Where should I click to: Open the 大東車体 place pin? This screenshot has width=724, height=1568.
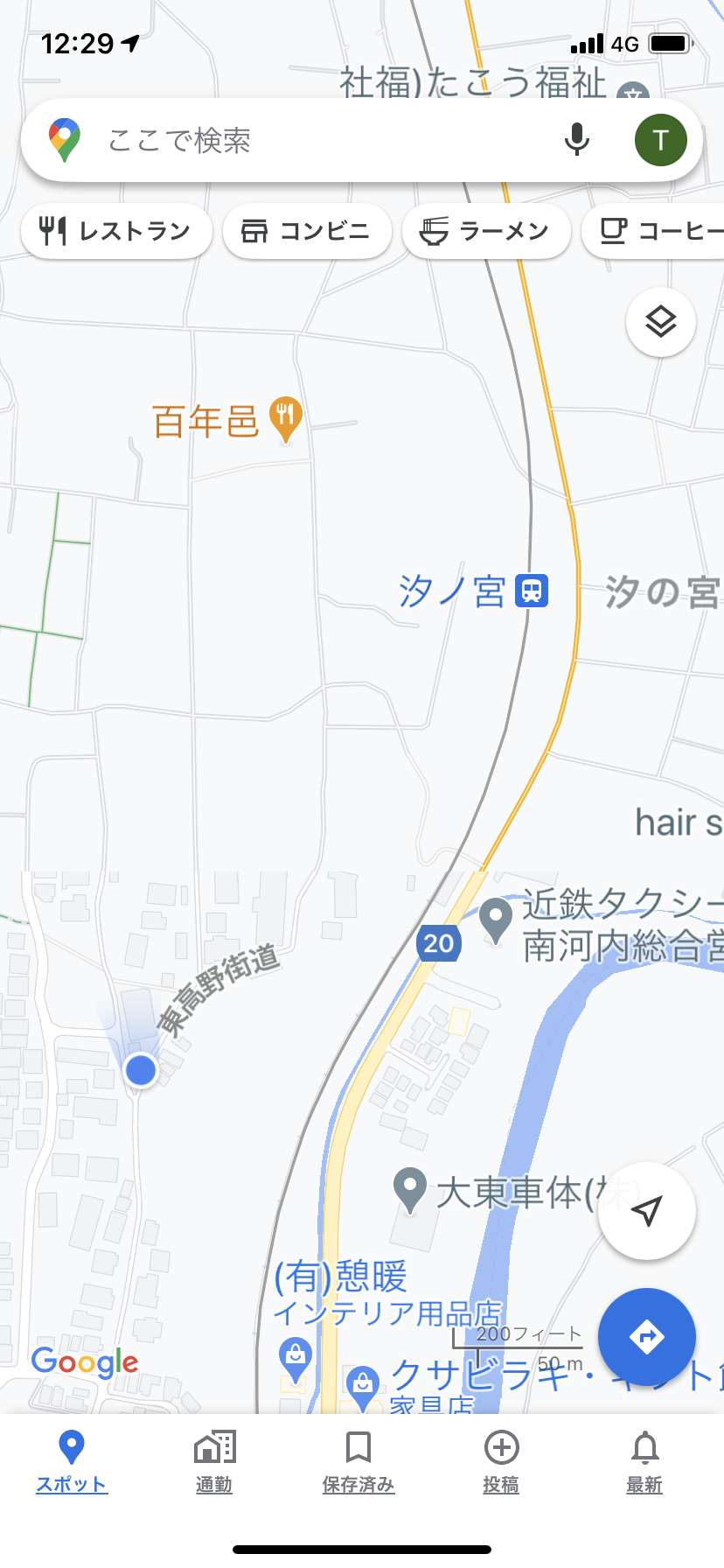(x=410, y=1190)
